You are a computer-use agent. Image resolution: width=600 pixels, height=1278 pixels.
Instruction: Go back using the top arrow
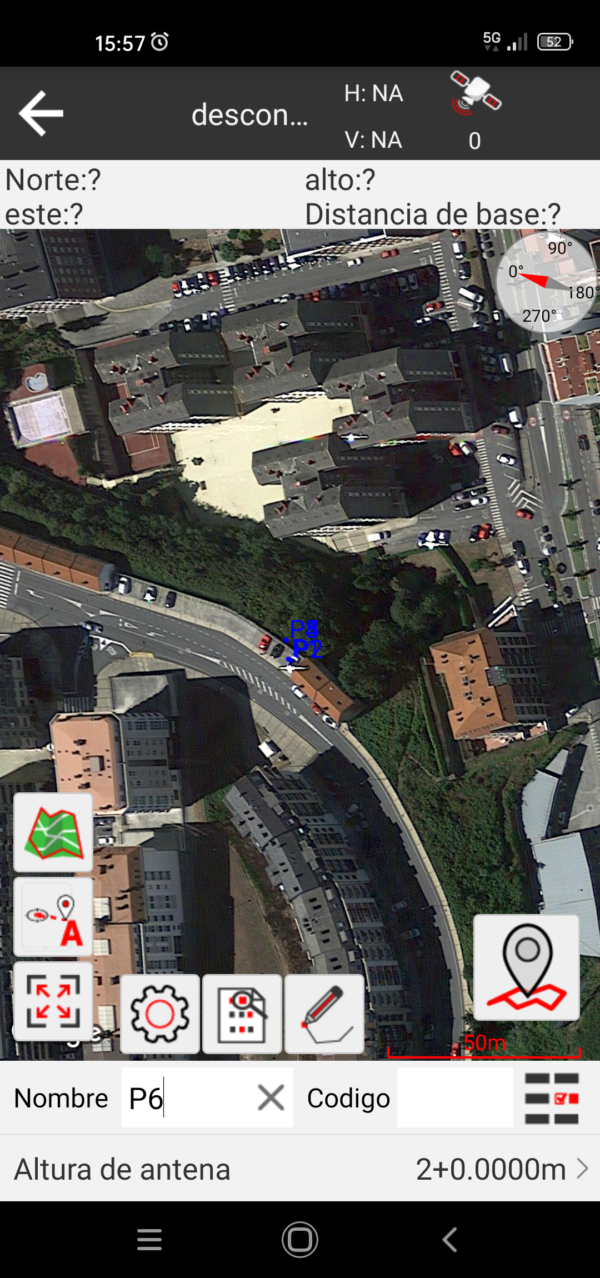41,113
